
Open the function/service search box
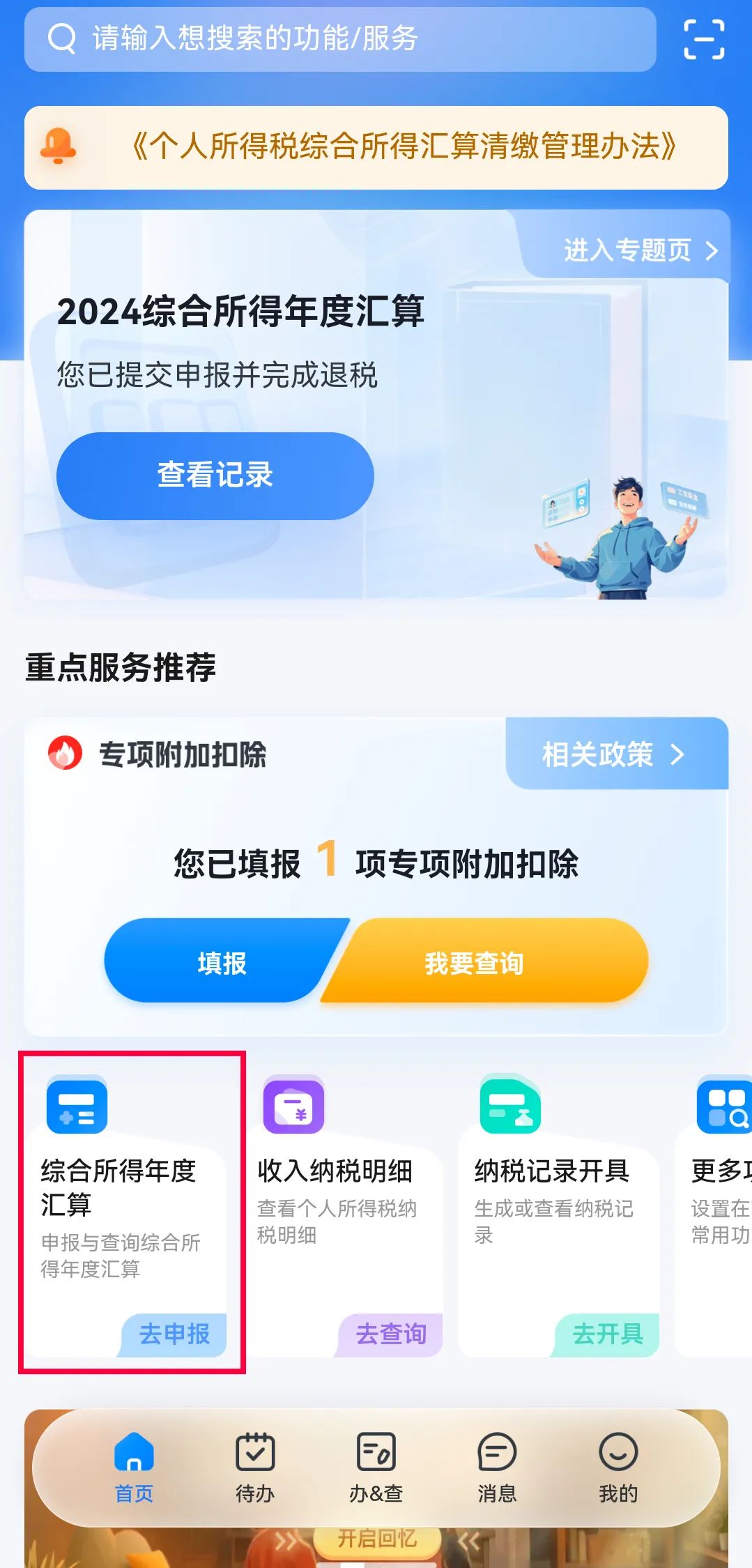pos(340,39)
